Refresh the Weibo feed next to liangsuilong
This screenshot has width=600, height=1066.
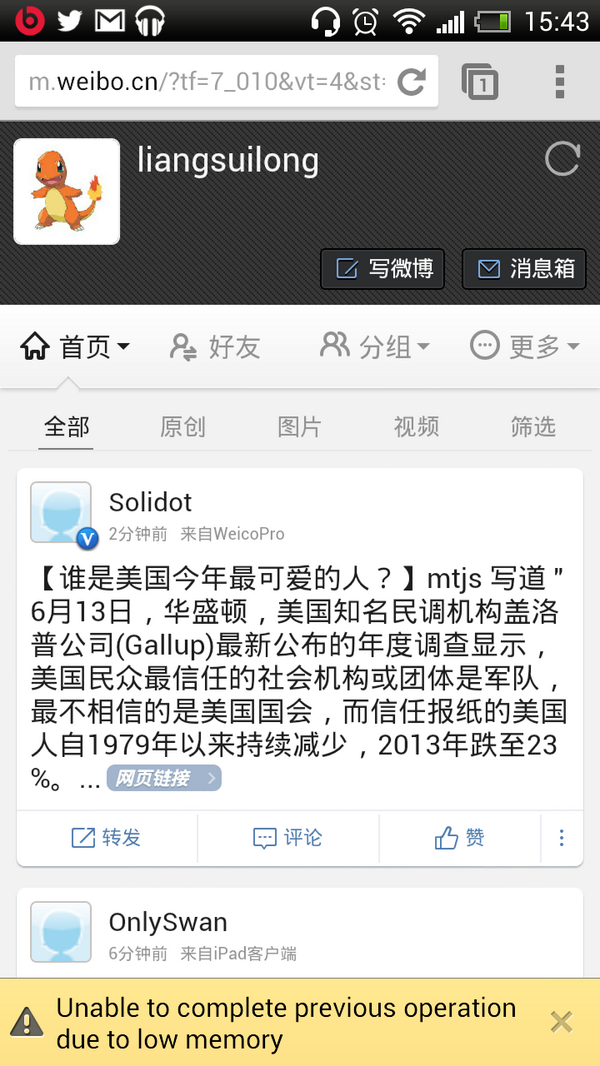click(562, 160)
